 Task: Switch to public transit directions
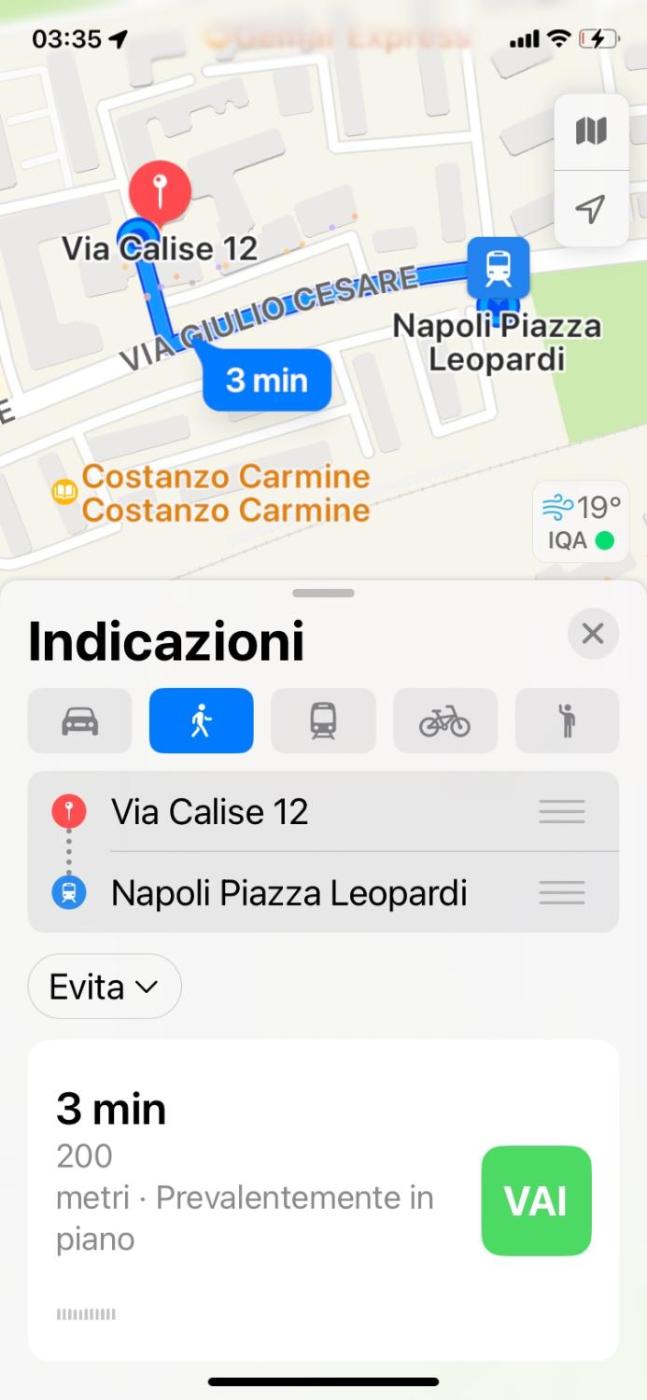[x=323, y=721]
